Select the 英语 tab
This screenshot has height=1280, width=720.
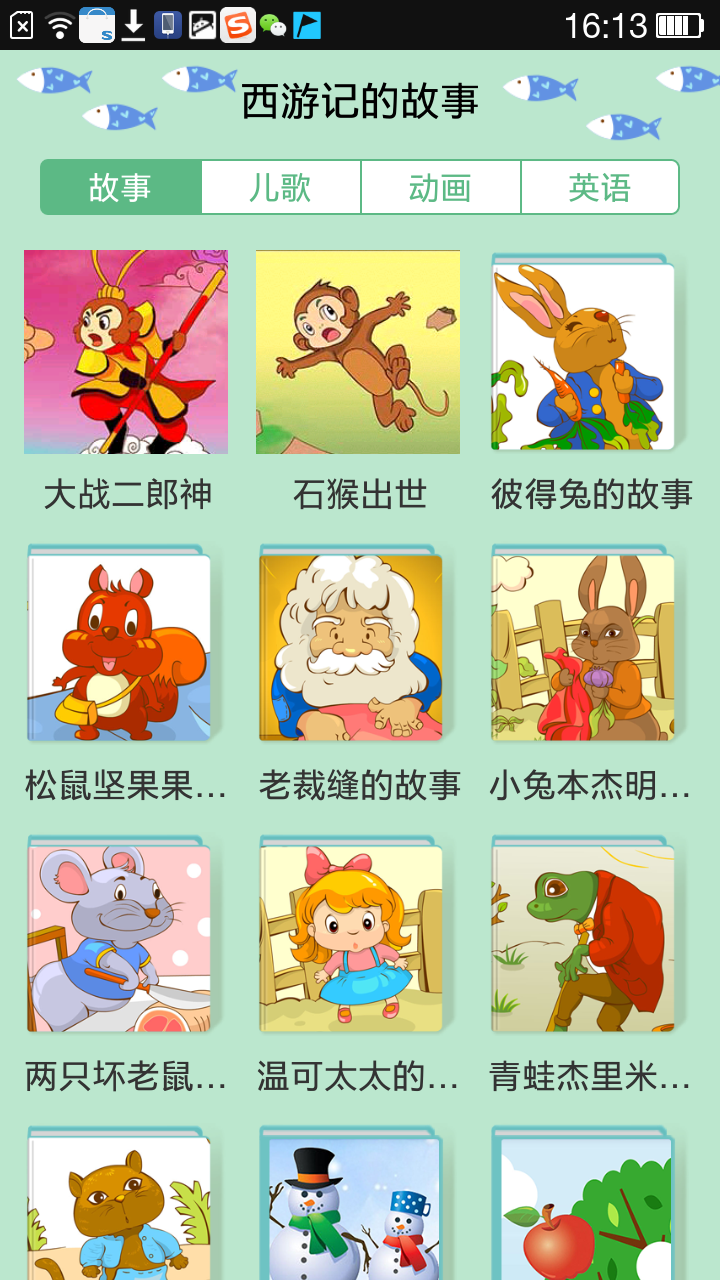point(599,187)
